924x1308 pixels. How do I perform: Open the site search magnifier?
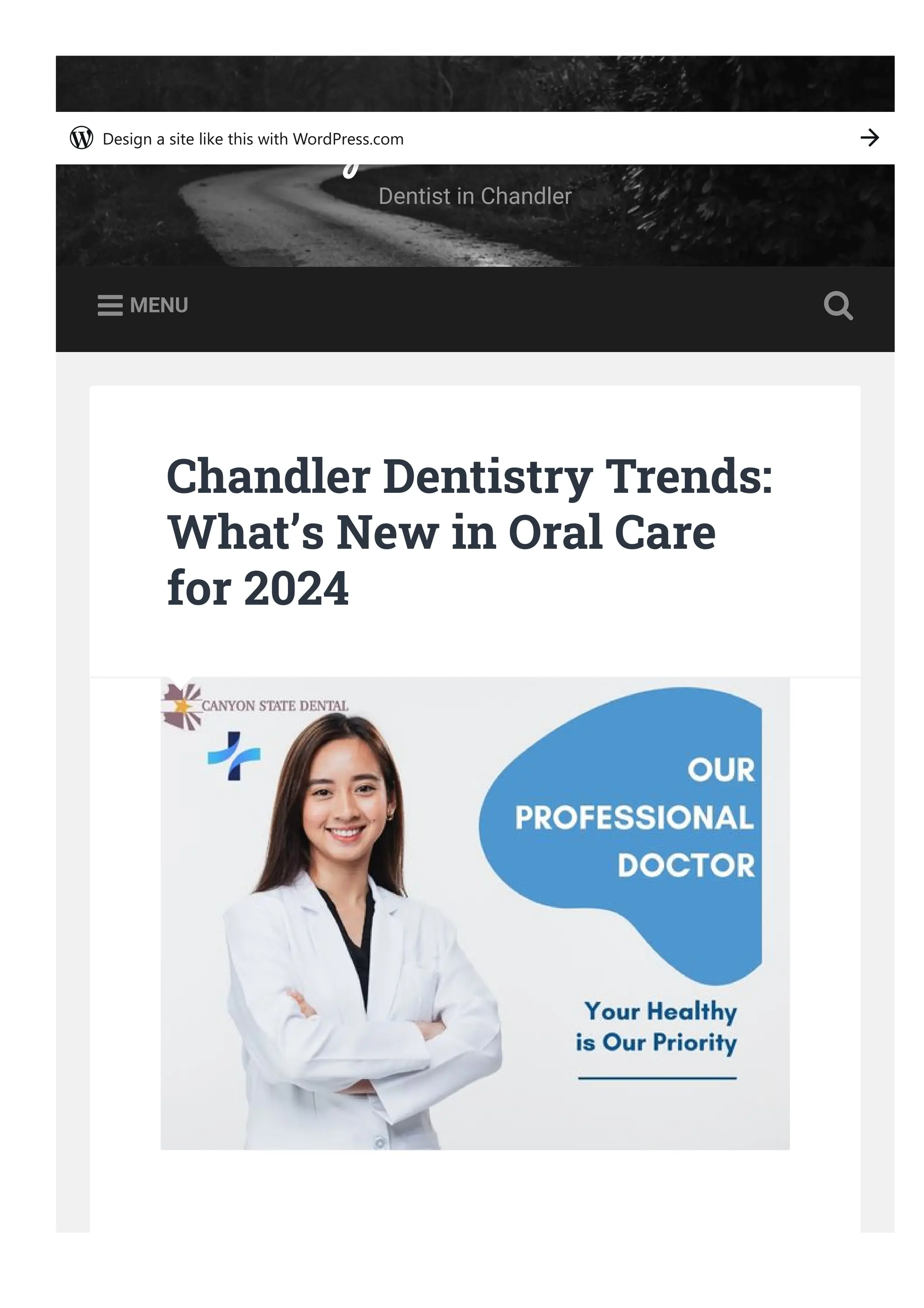pyautogui.click(x=838, y=306)
